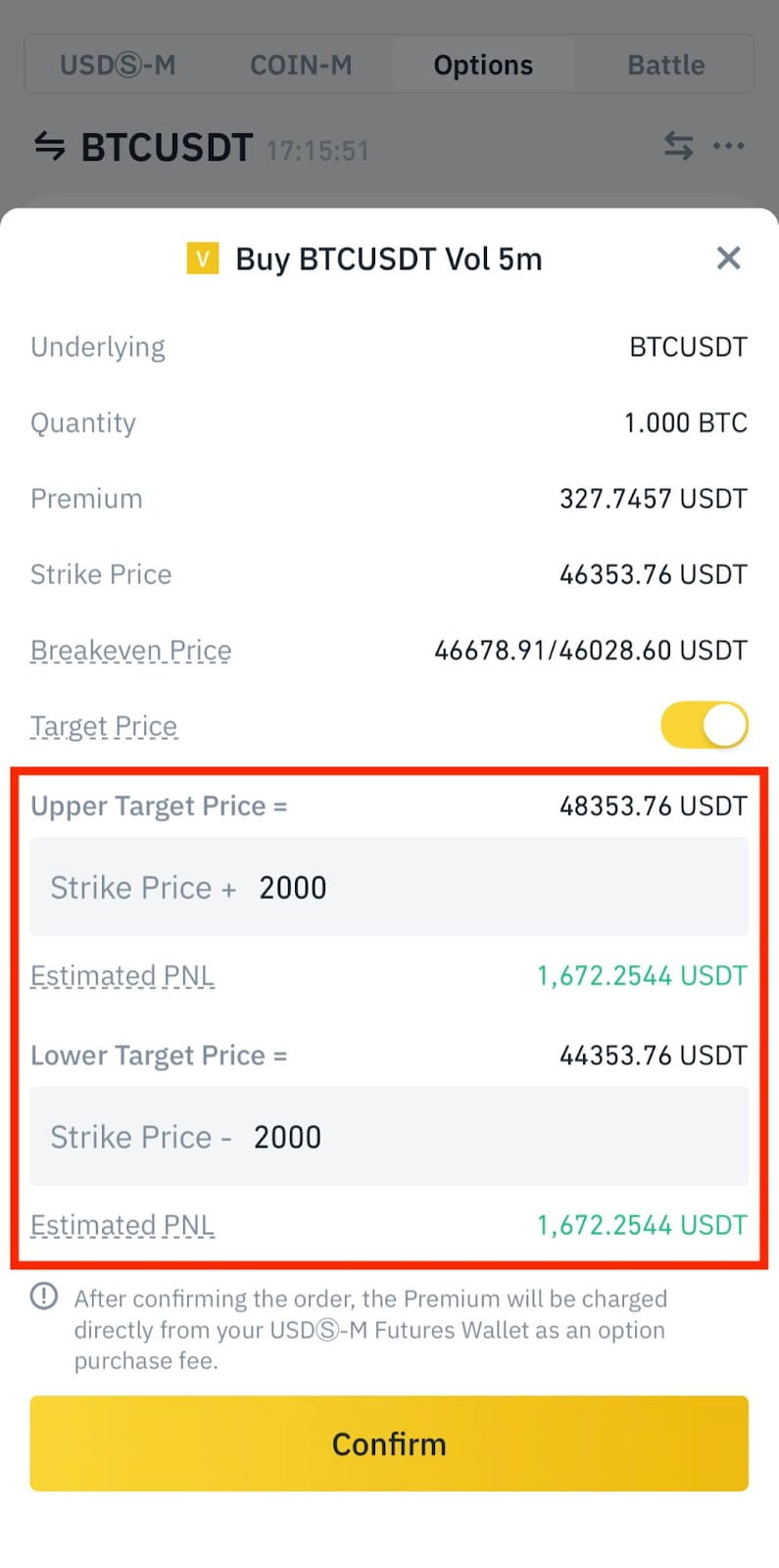This screenshot has width=779, height=1568.
Task: Show Breakeven Price explanation
Action: (131, 651)
